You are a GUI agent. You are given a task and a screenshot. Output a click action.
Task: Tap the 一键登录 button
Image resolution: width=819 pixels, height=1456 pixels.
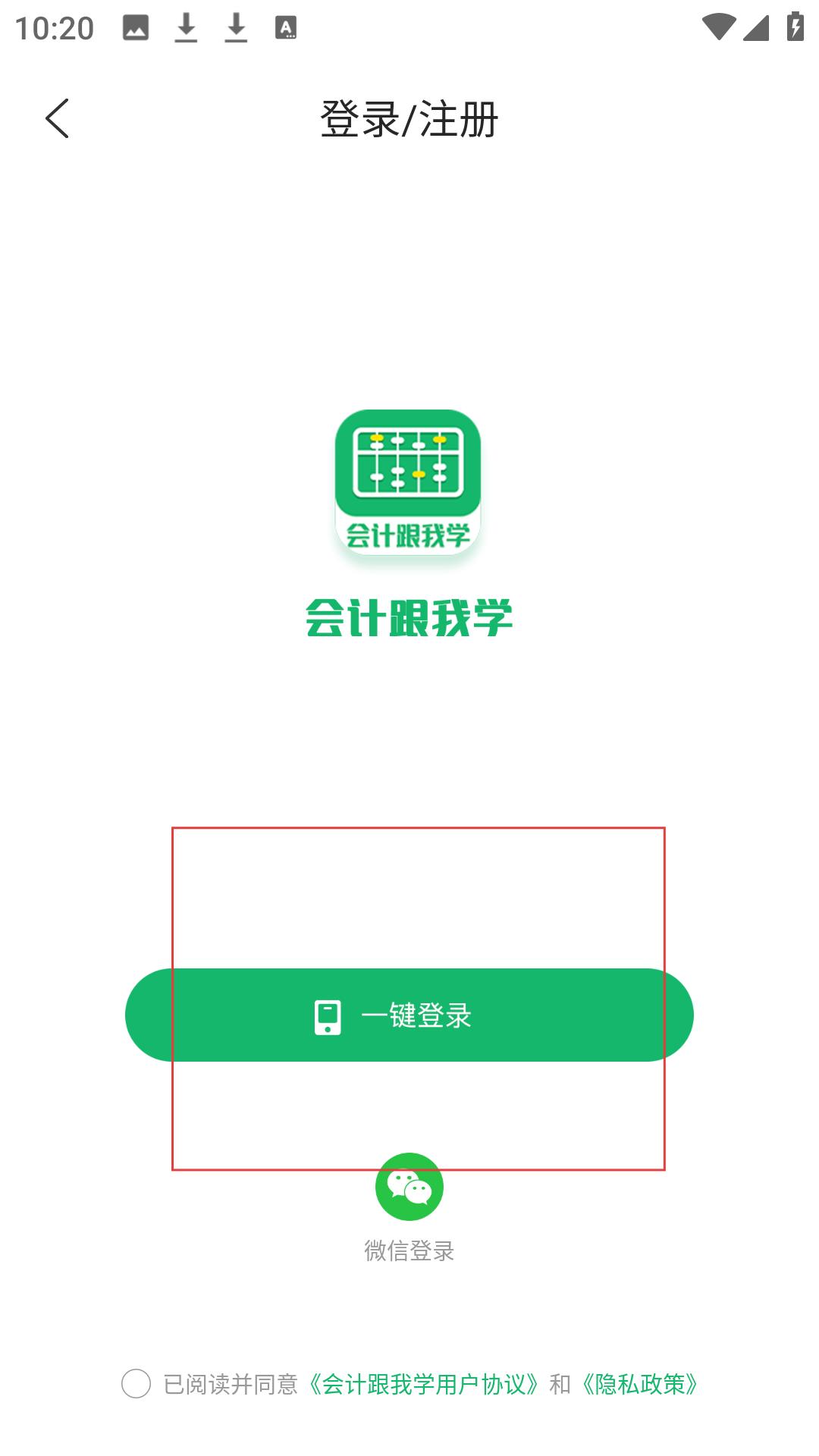(x=409, y=1015)
